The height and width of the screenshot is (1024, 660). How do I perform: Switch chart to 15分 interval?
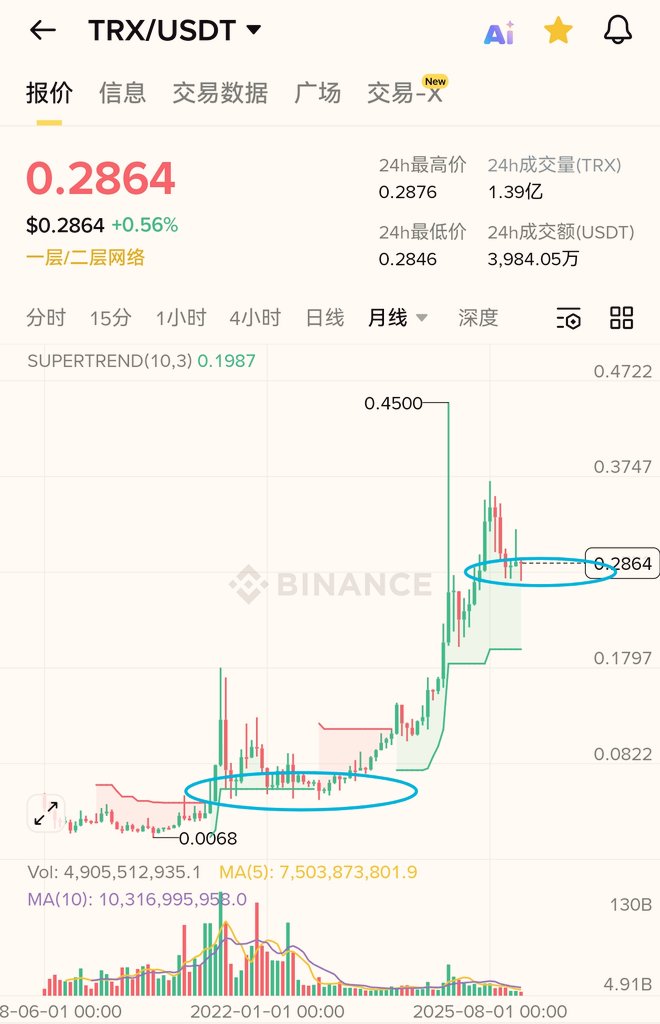pyautogui.click(x=110, y=318)
